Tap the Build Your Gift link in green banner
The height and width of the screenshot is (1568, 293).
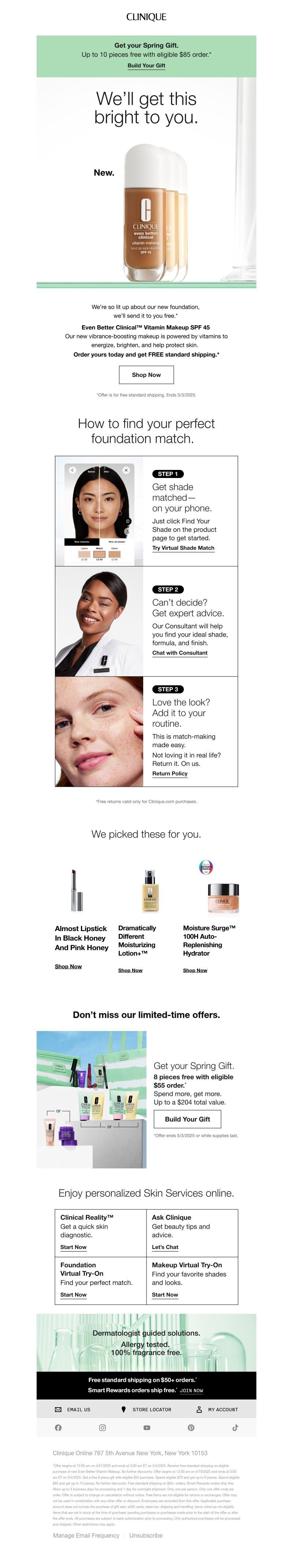pyautogui.click(x=146, y=66)
